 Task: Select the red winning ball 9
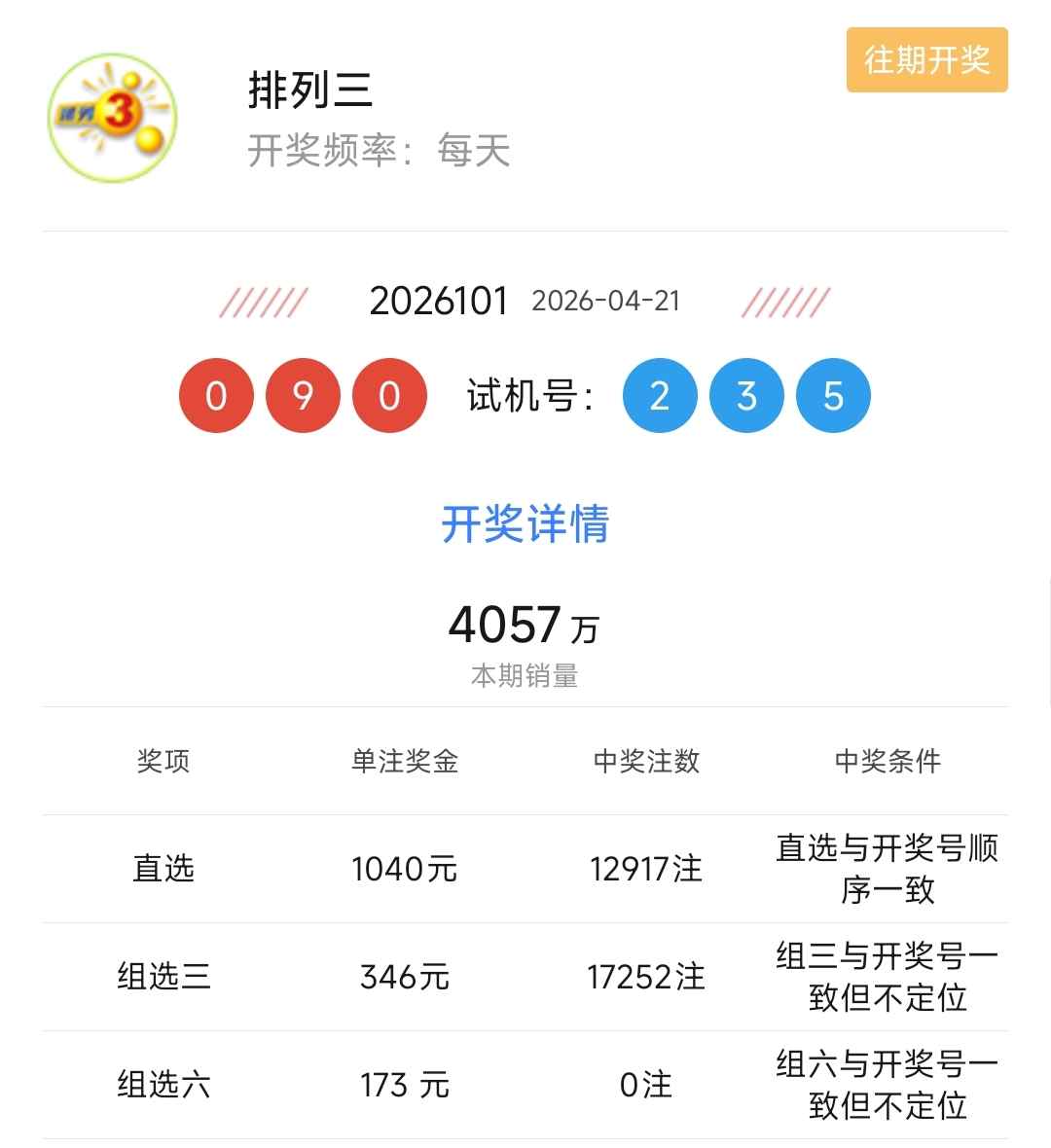[x=303, y=395]
